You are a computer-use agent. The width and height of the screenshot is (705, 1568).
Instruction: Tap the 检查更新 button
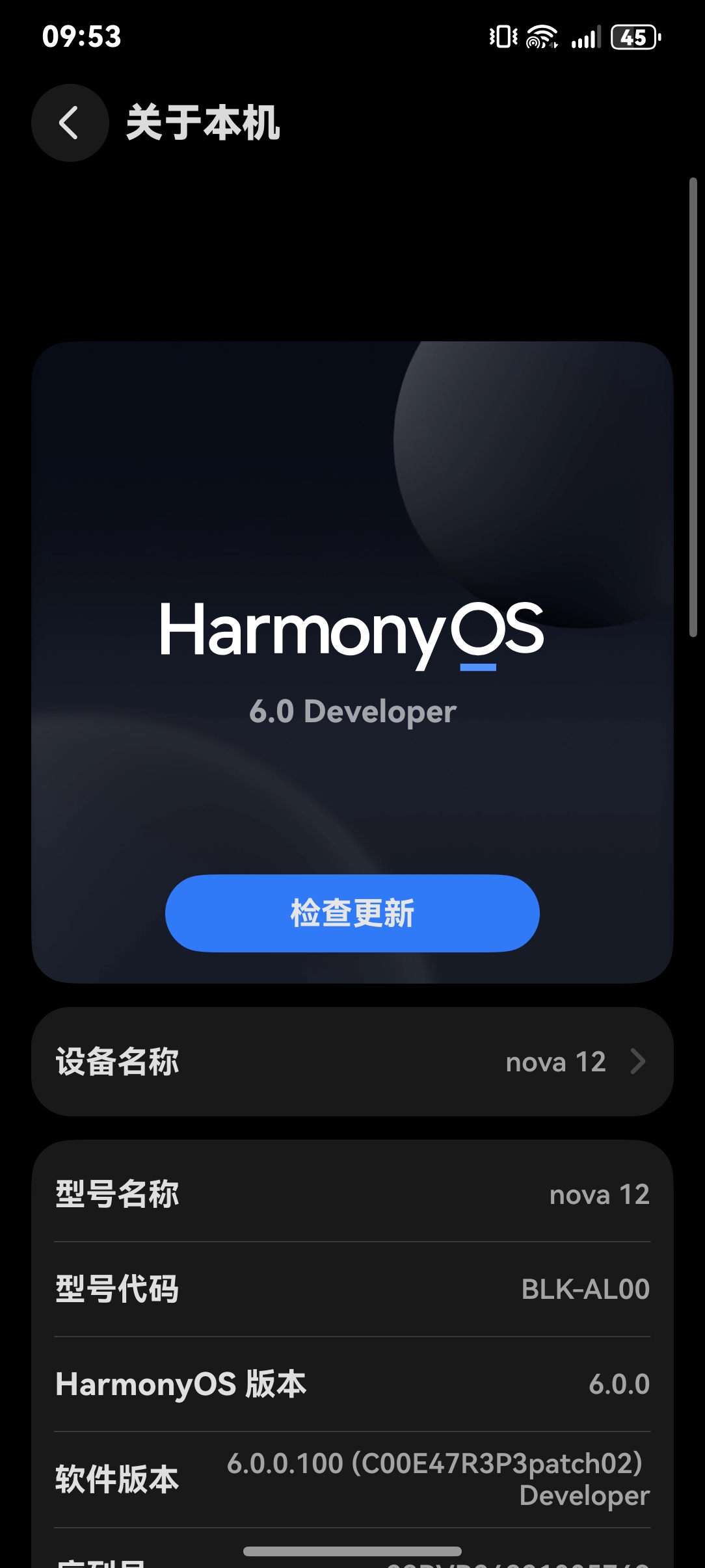tap(352, 913)
